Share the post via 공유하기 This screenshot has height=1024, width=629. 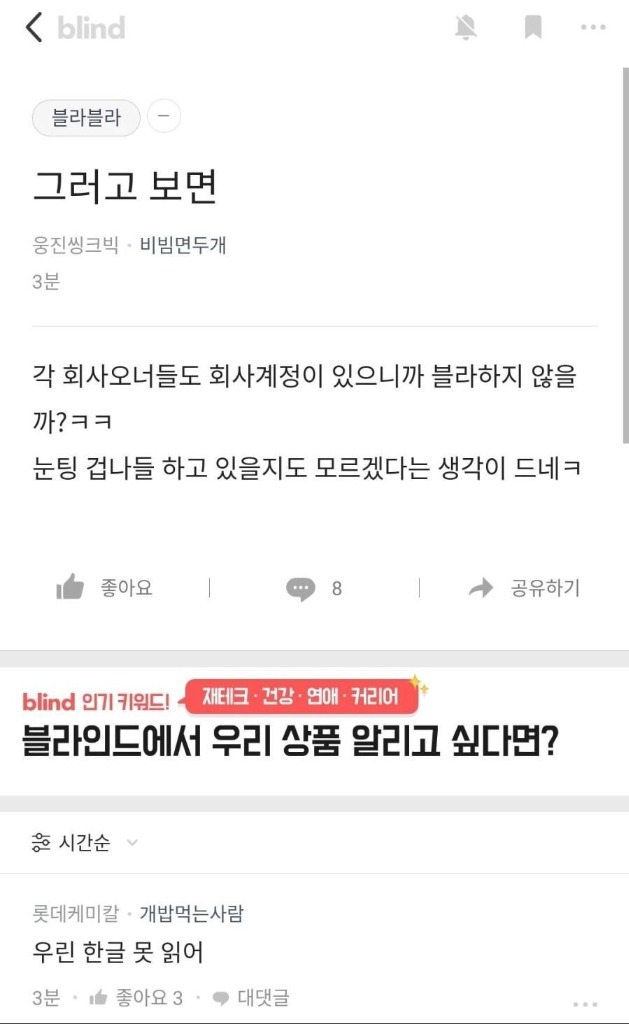click(x=524, y=588)
